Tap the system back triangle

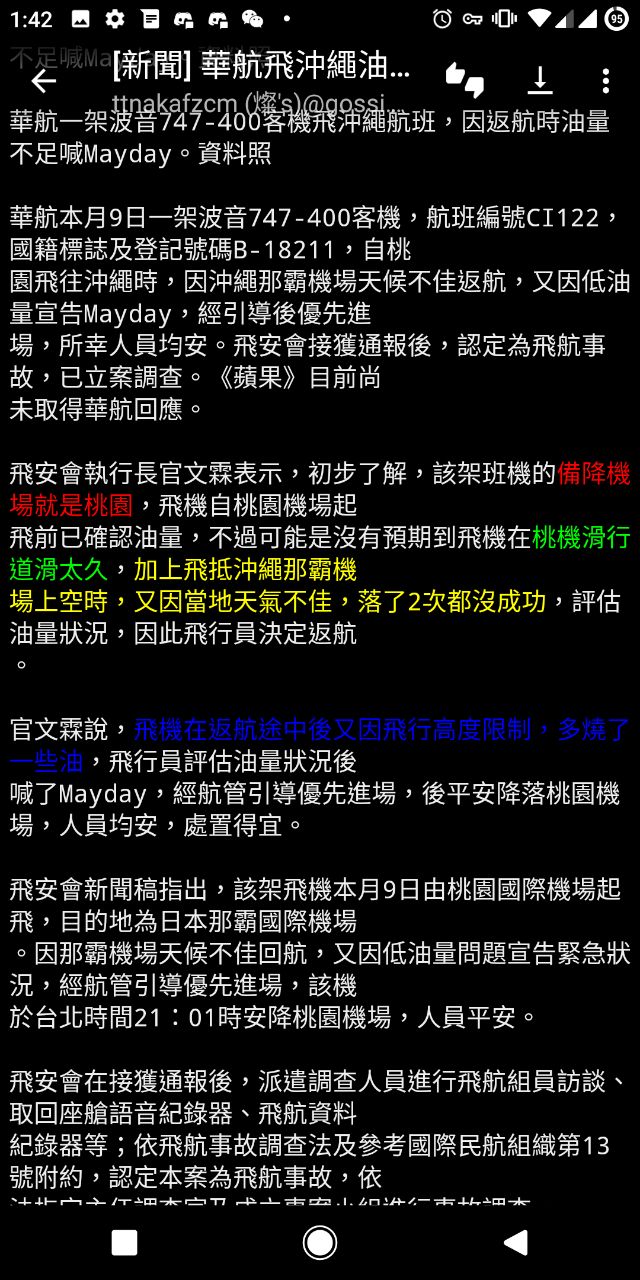[x=515, y=1242]
